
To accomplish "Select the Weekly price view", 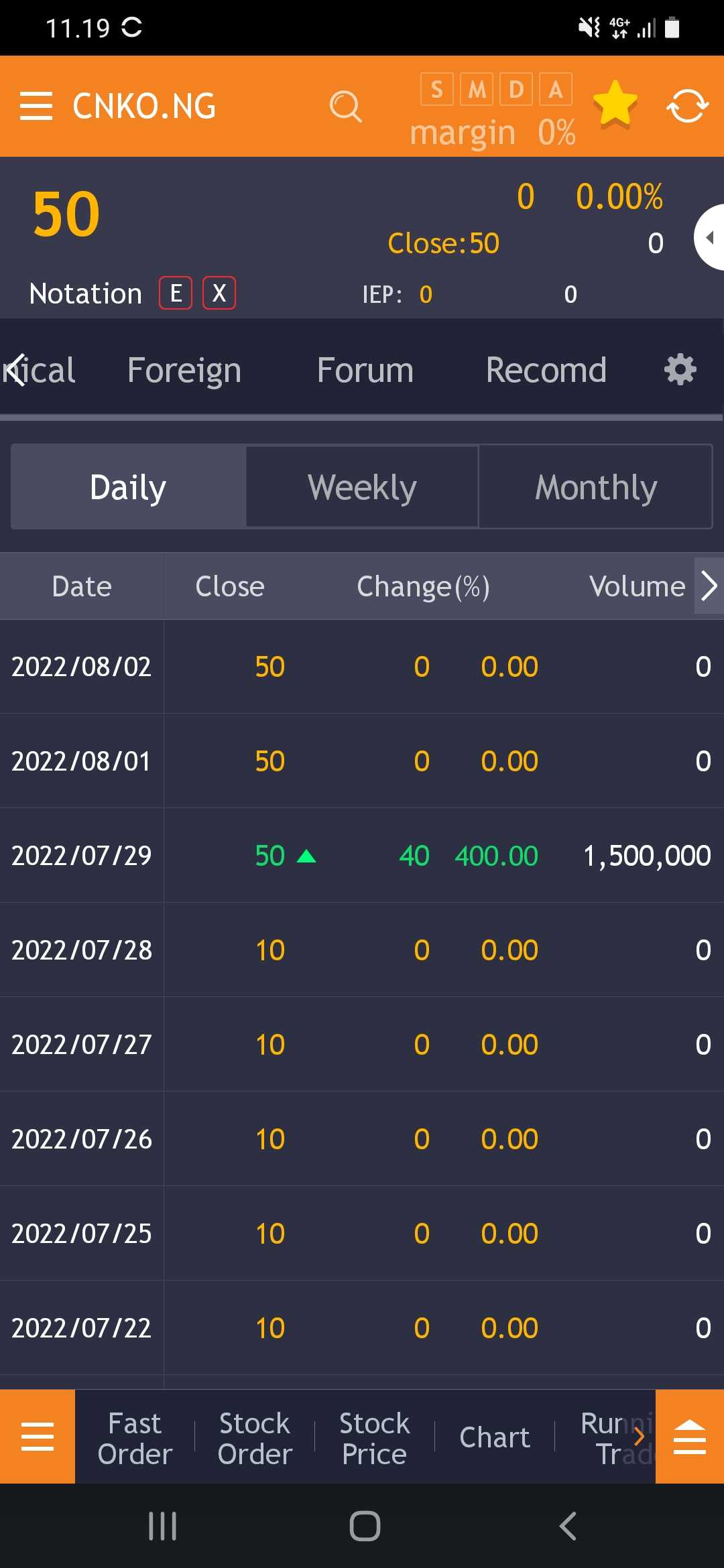I will click(362, 486).
